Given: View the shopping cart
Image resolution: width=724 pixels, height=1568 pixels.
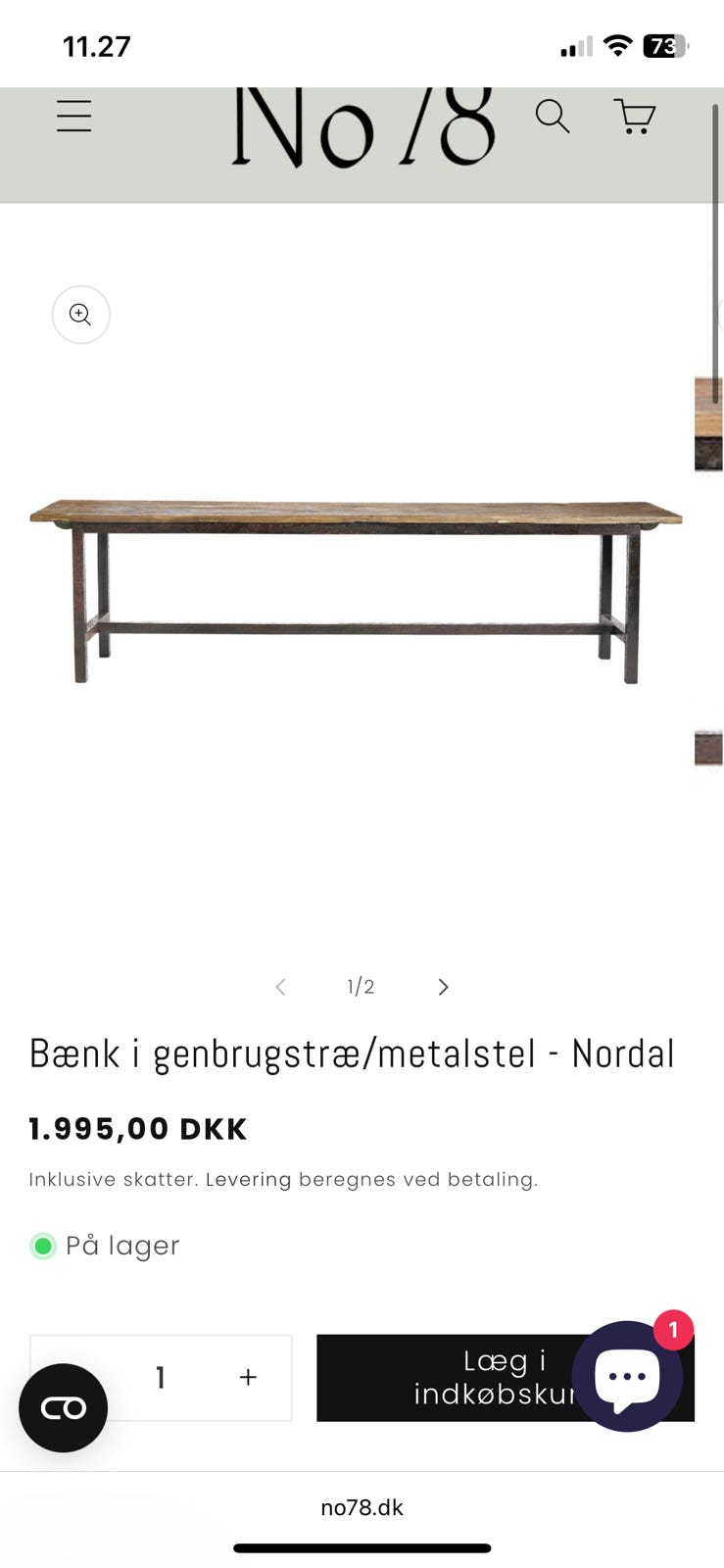Looking at the screenshot, I should point(634,116).
